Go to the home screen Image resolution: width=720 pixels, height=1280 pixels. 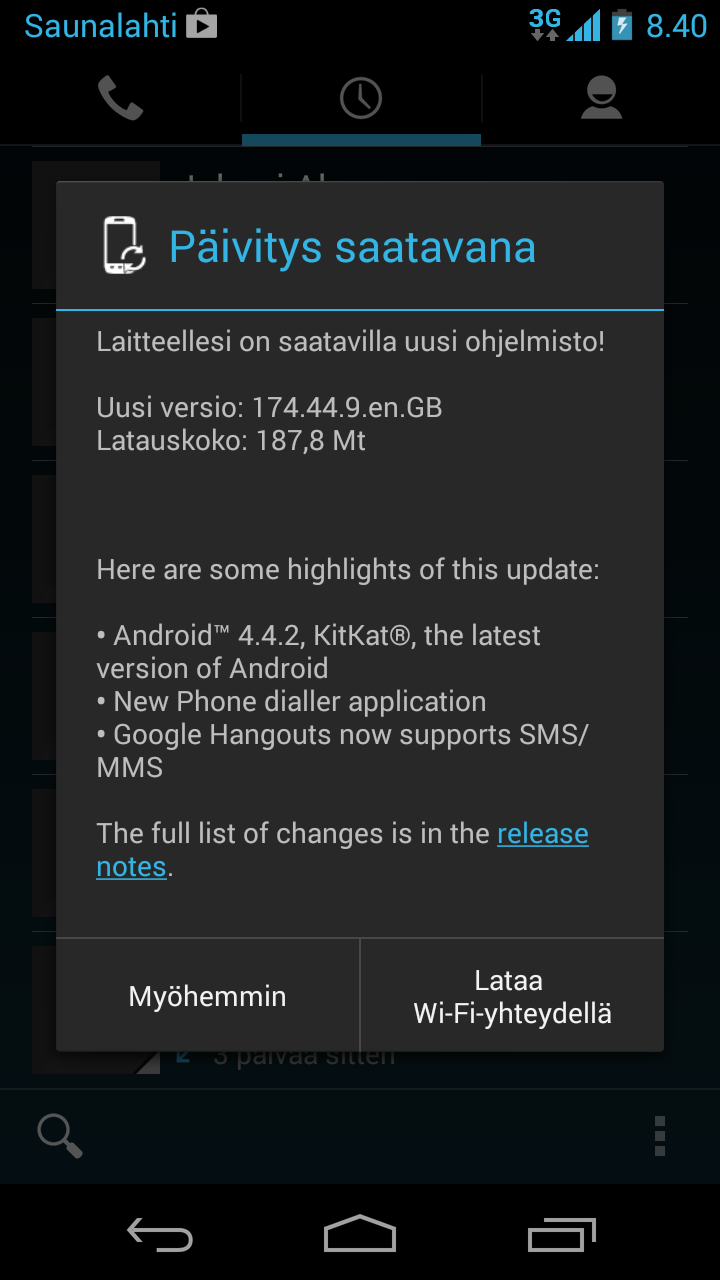point(360,1234)
